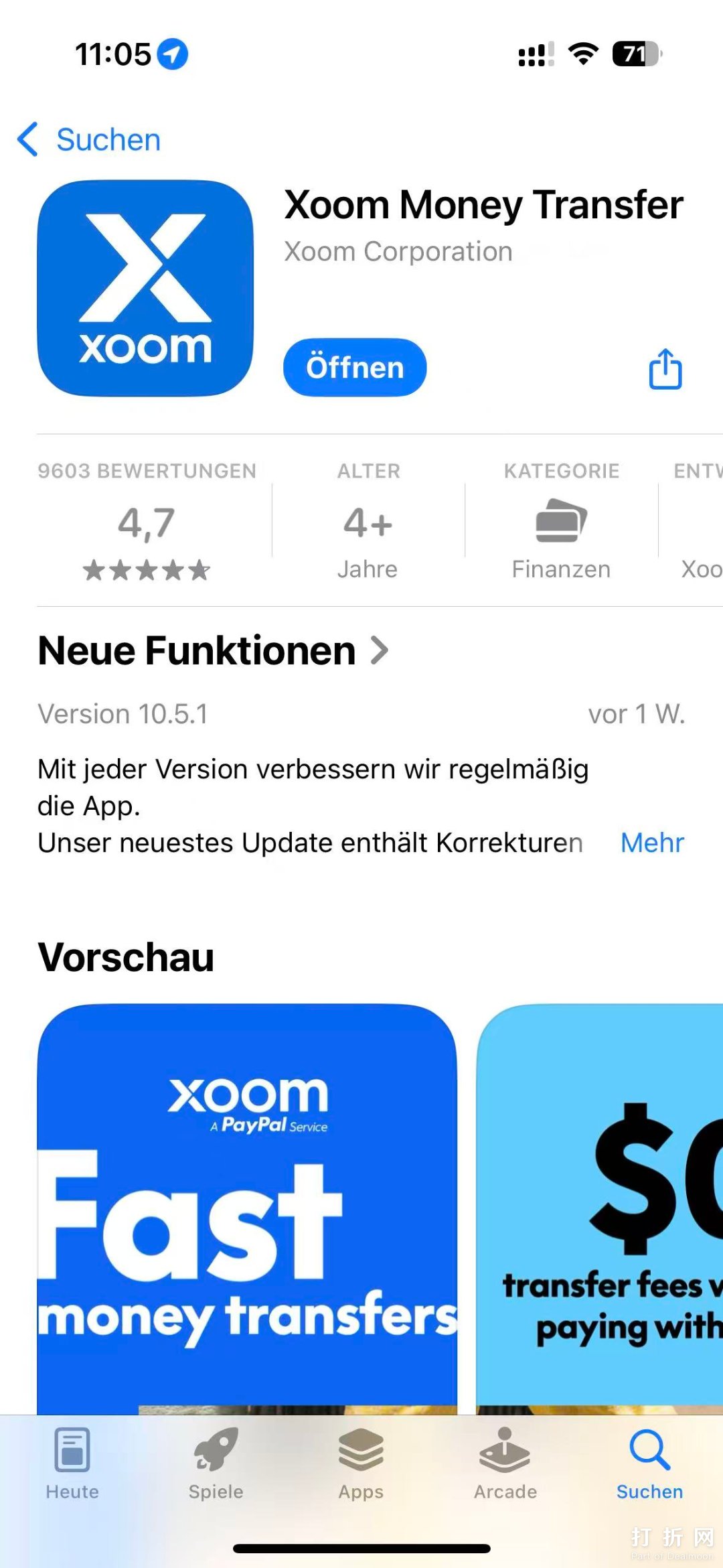Viewport: 723px width, 1568px height.
Task: Open Neue Funktionen version history
Action: click(213, 650)
